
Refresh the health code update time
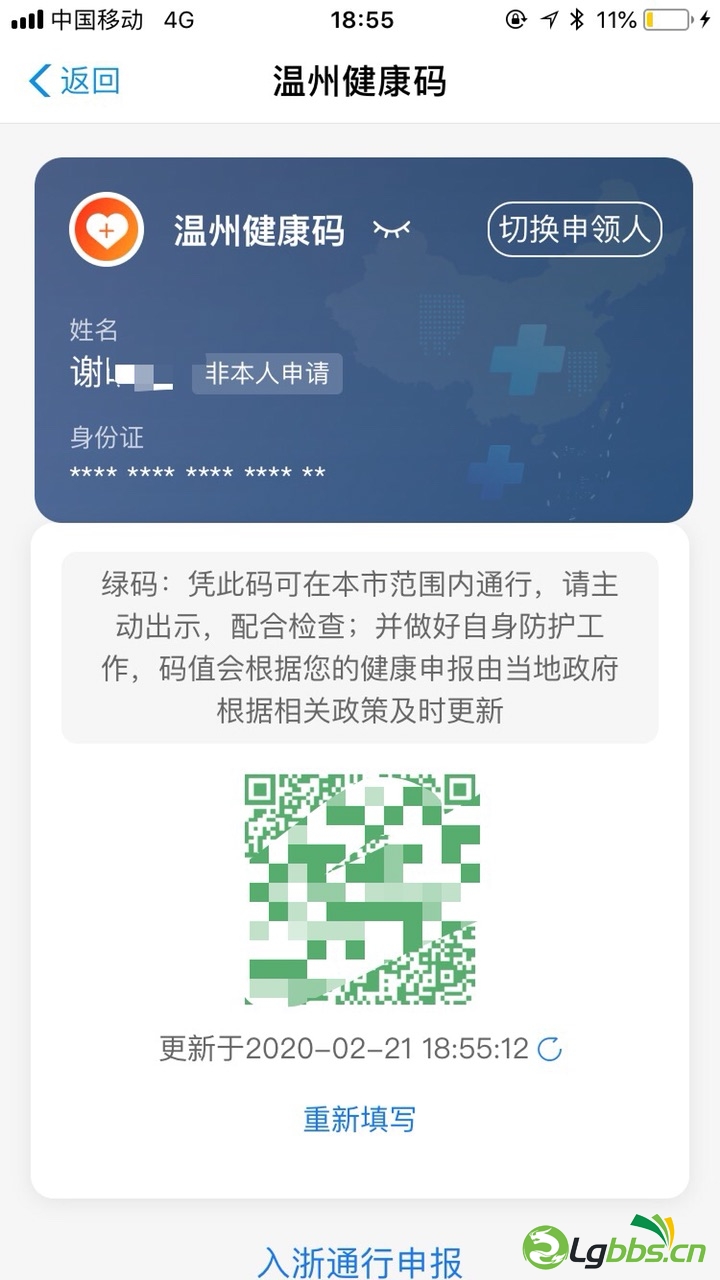550,1049
